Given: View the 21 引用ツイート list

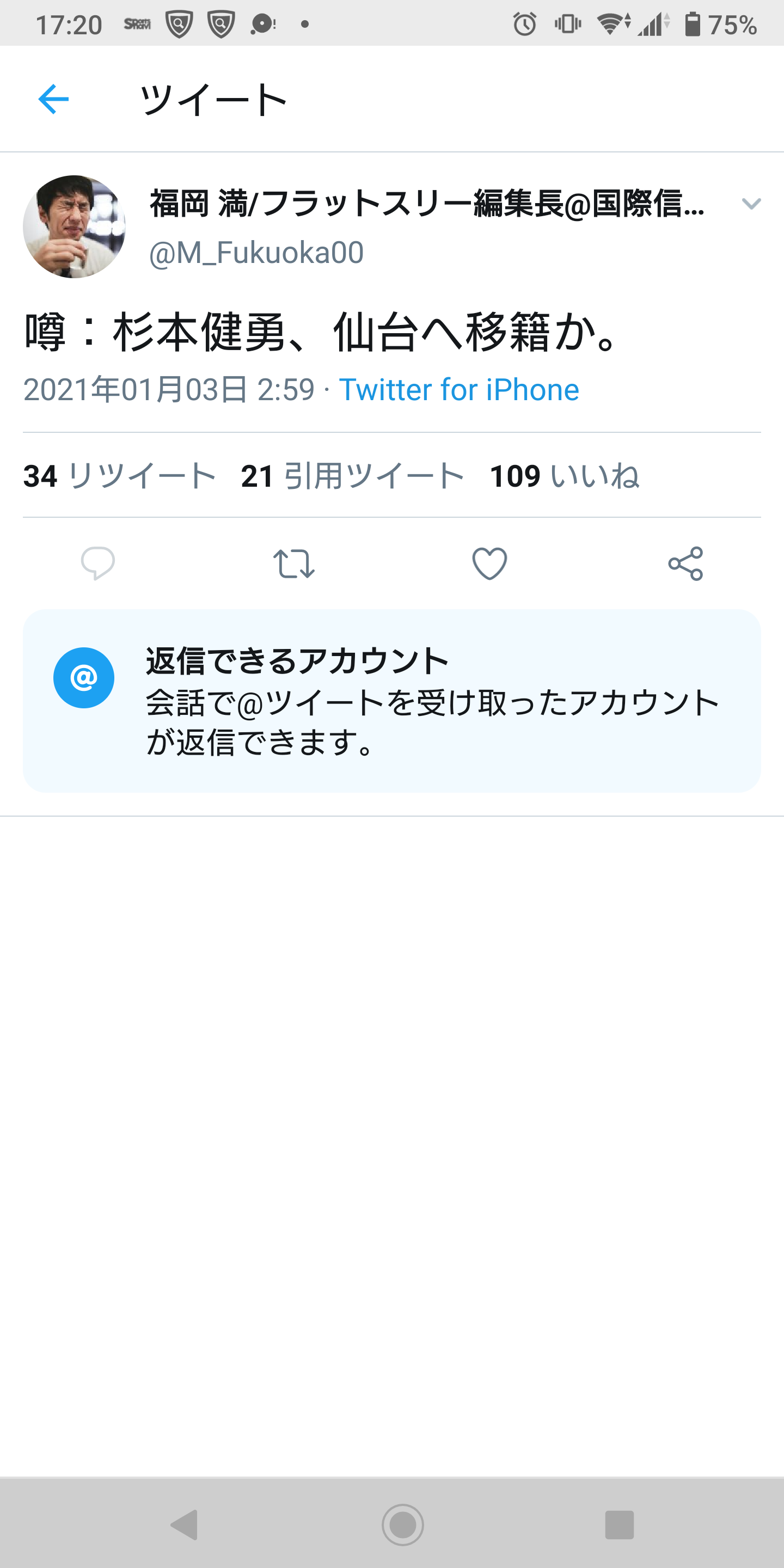Looking at the screenshot, I should coord(352,475).
